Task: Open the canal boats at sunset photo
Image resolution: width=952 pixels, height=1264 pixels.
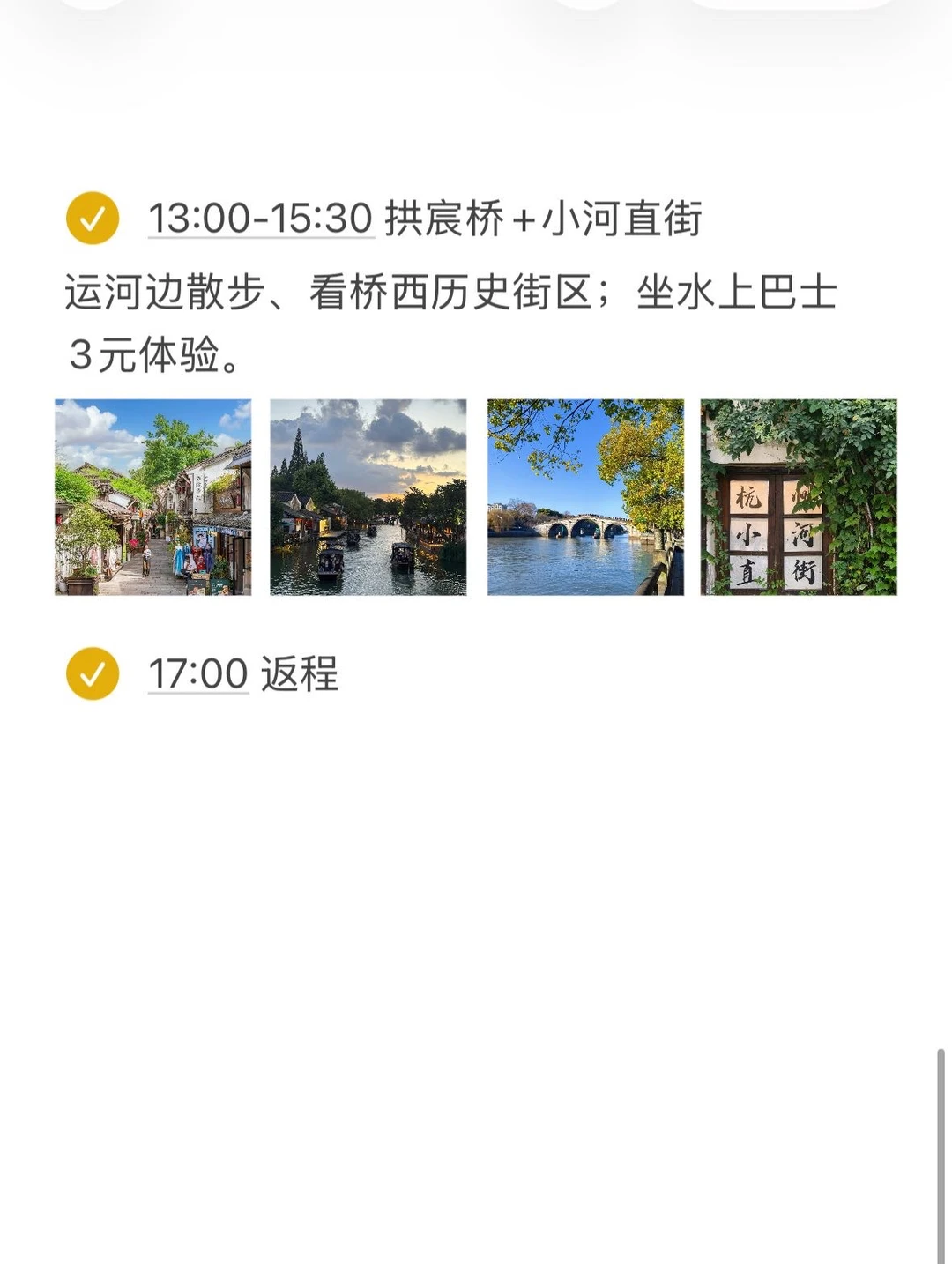Action: click(368, 497)
